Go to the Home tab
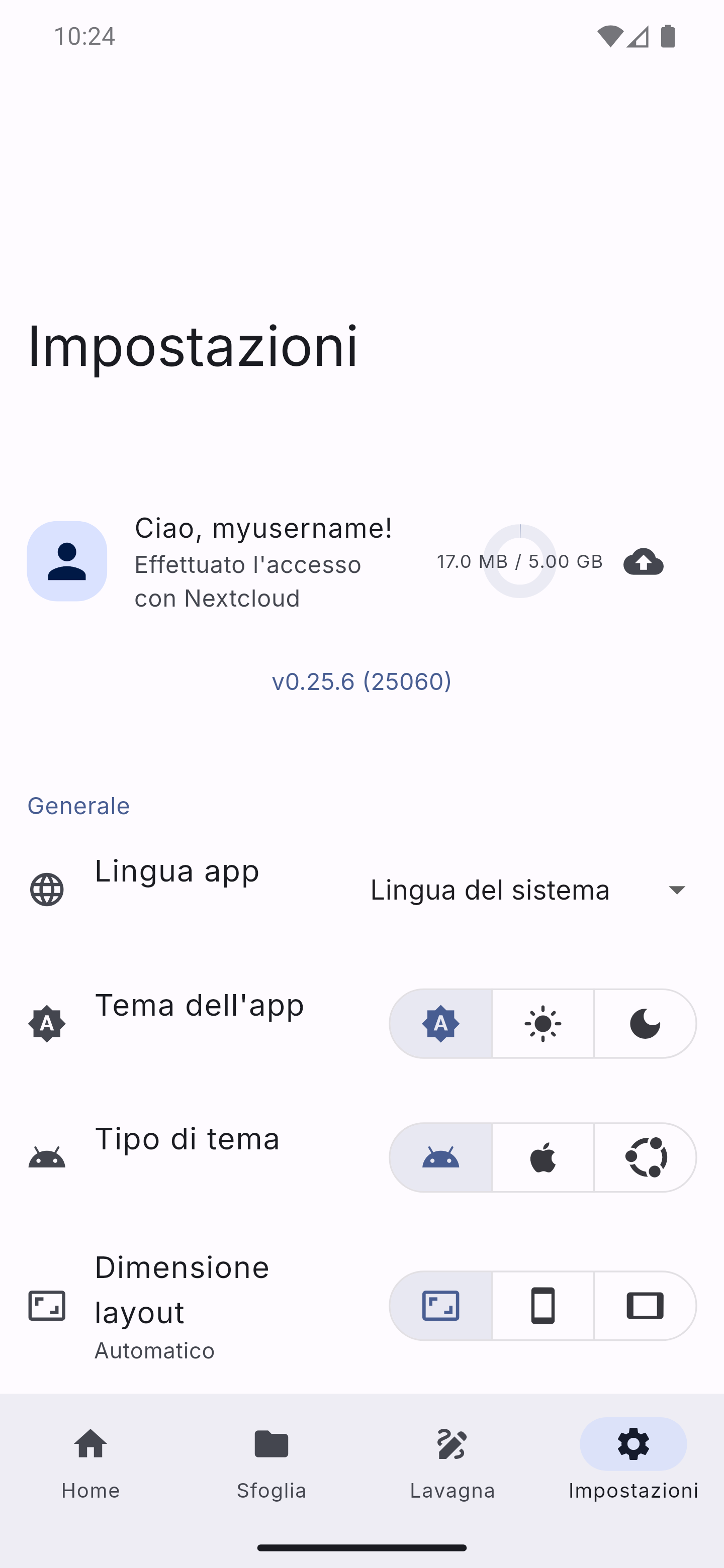Viewport: 724px width, 1568px height. (90, 1463)
